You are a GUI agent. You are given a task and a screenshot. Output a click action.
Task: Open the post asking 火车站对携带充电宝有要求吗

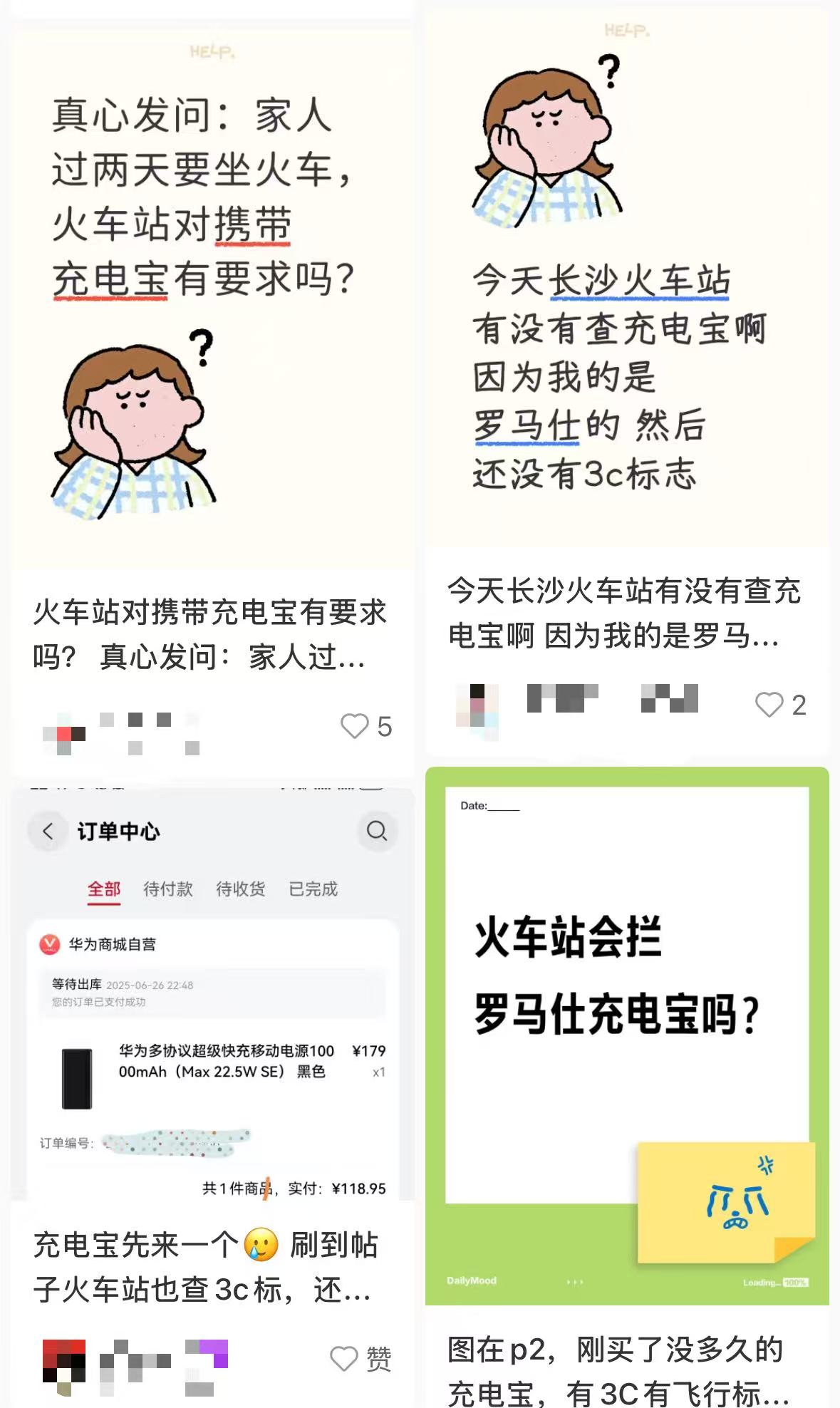pos(212,299)
